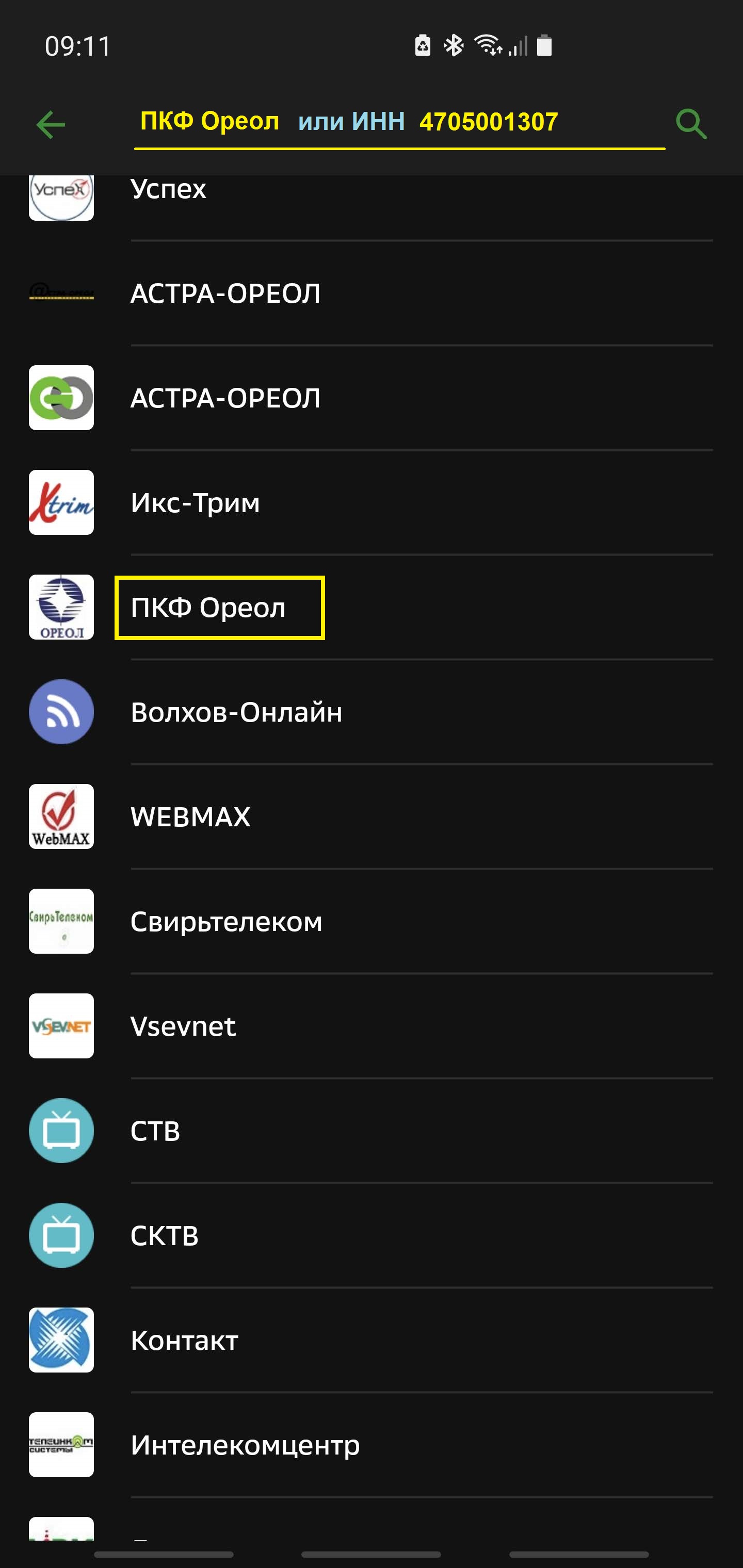This screenshot has width=743, height=1568.
Task: Tap the search magnifier icon
Action: [690, 124]
